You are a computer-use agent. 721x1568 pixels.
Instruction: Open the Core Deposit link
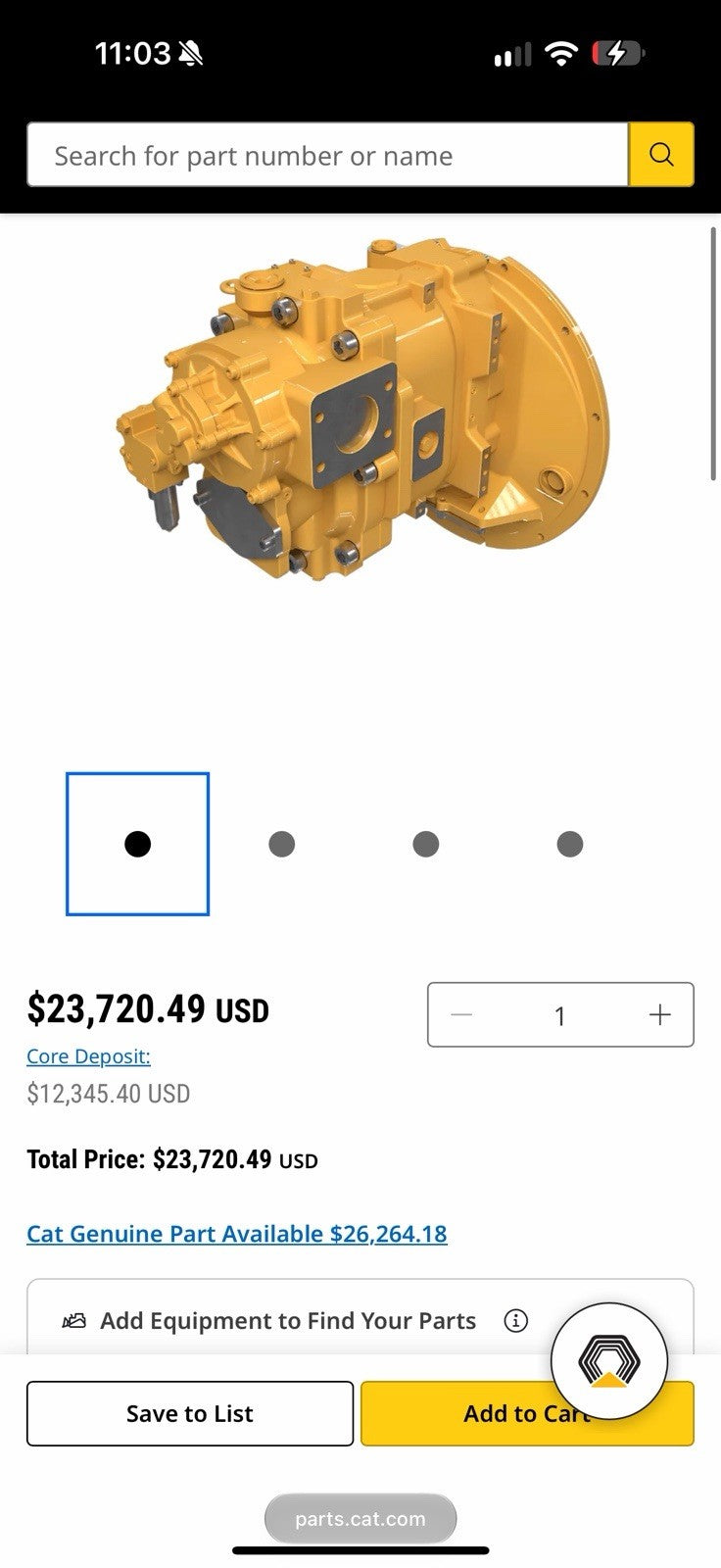(x=88, y=1056)
